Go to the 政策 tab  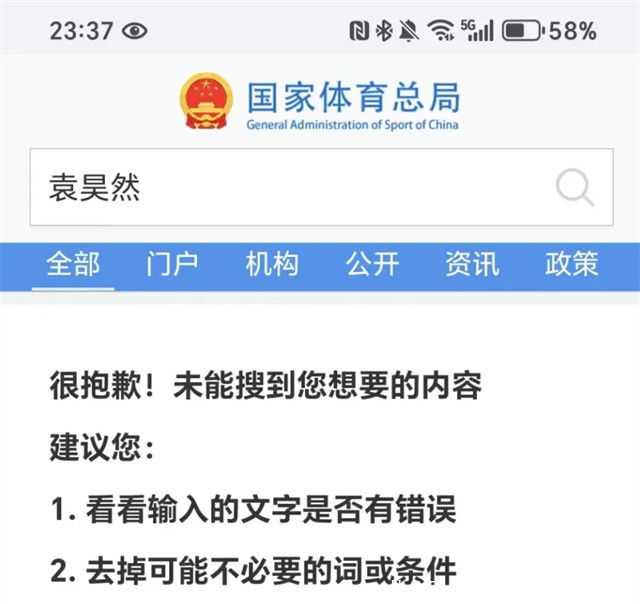[x=572, y=265]
